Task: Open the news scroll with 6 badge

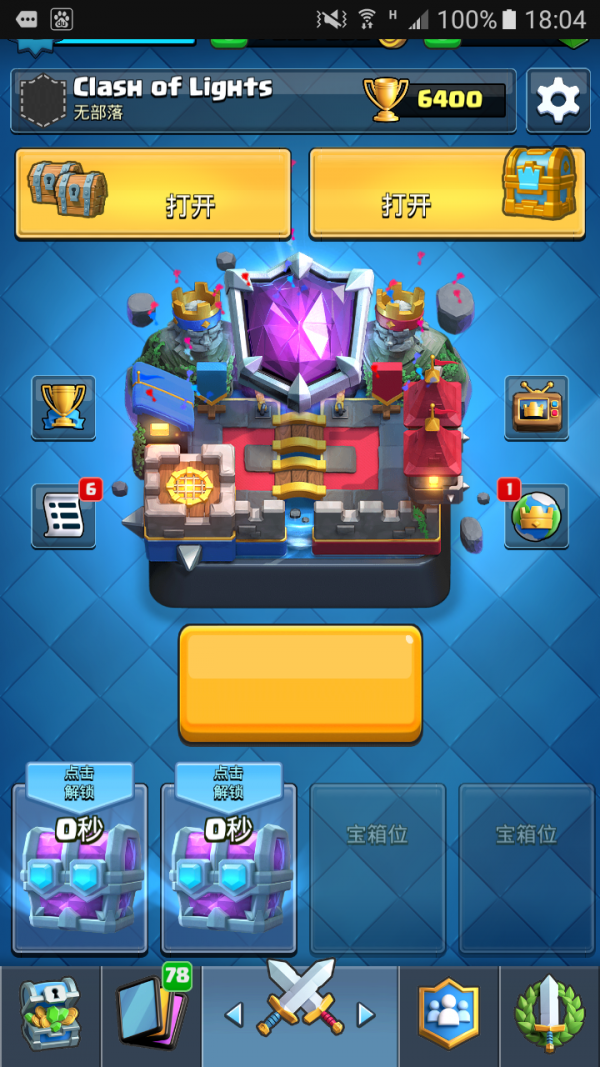Action: coord(64,517)
